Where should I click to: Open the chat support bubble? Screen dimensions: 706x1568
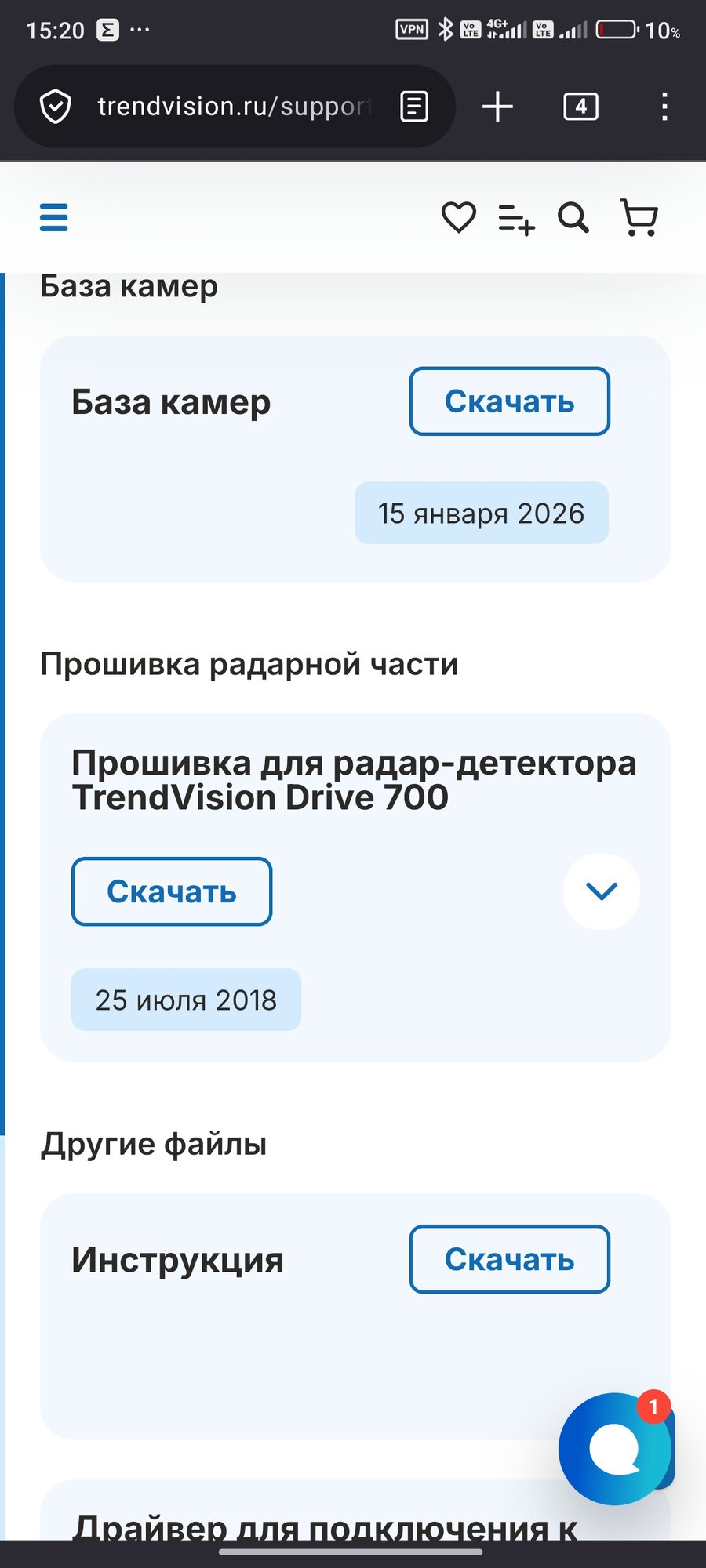coord(616,1449)
